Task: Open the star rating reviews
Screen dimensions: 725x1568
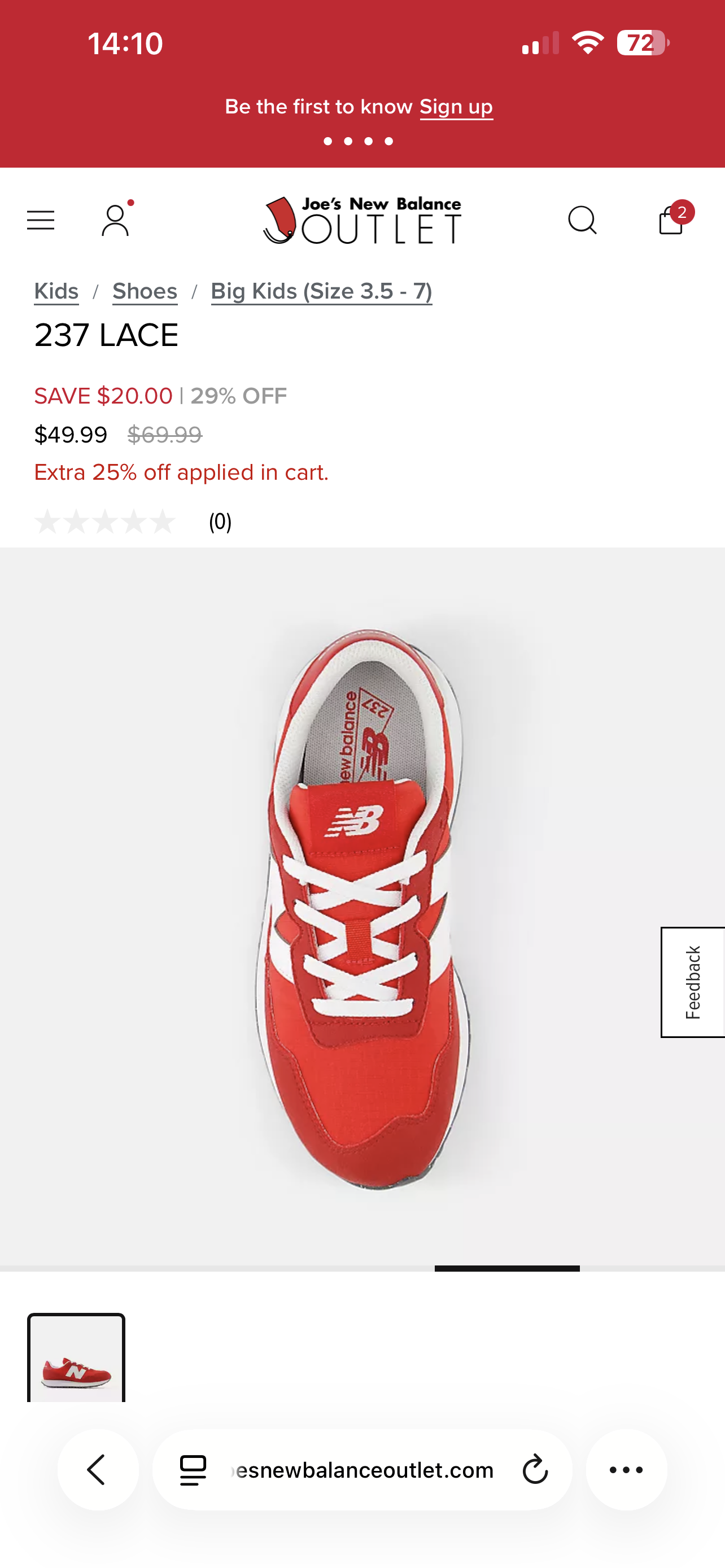Action: click(x=104, y=522)
